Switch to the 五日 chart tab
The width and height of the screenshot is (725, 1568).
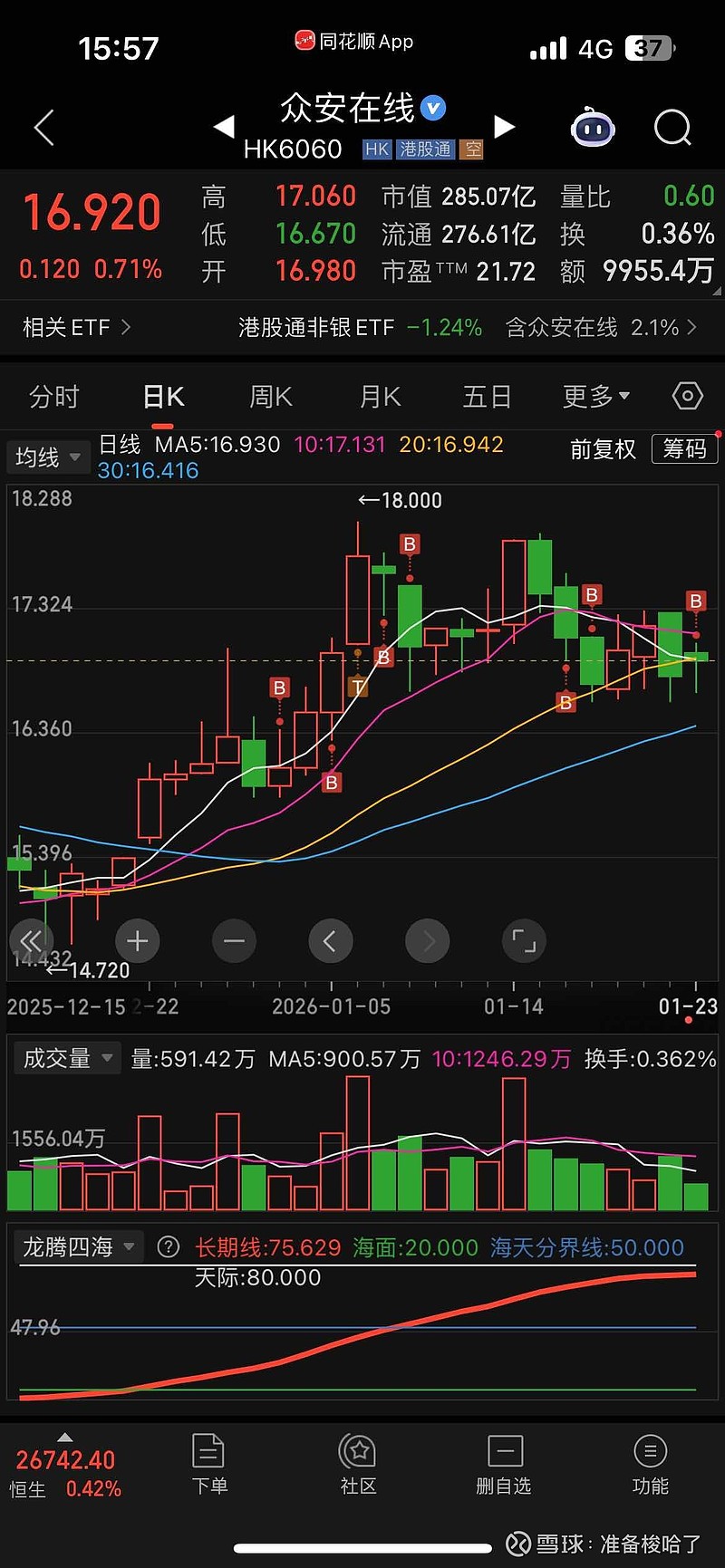[x=487, y=397]
